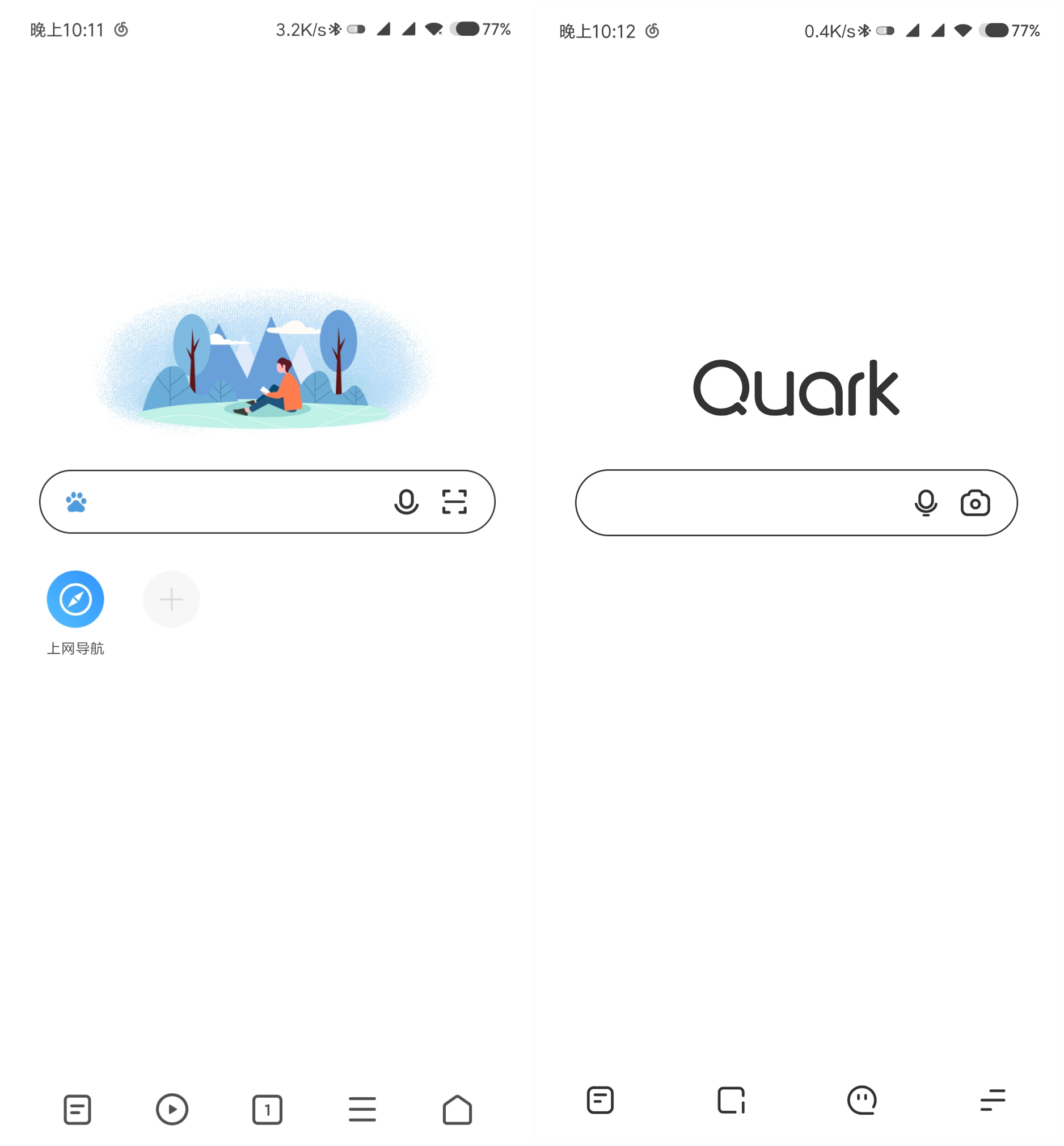Tap the home icon in the bottom bar
1064x1146 pixels.
pyautogui.click(x=457, y=1109)
